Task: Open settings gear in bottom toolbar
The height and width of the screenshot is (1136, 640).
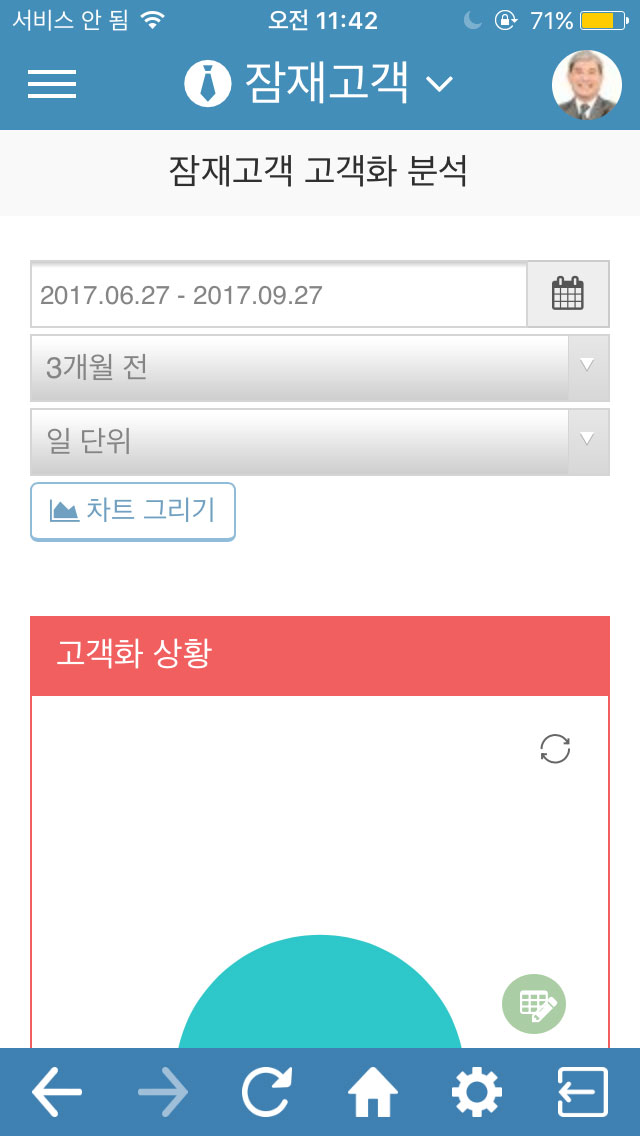Action: tap(477, 1092)
